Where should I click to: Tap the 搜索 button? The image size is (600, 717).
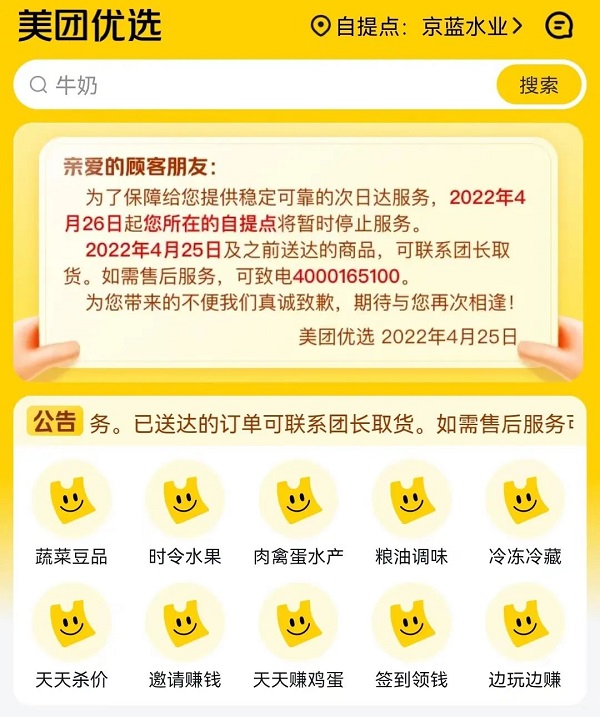538,85
